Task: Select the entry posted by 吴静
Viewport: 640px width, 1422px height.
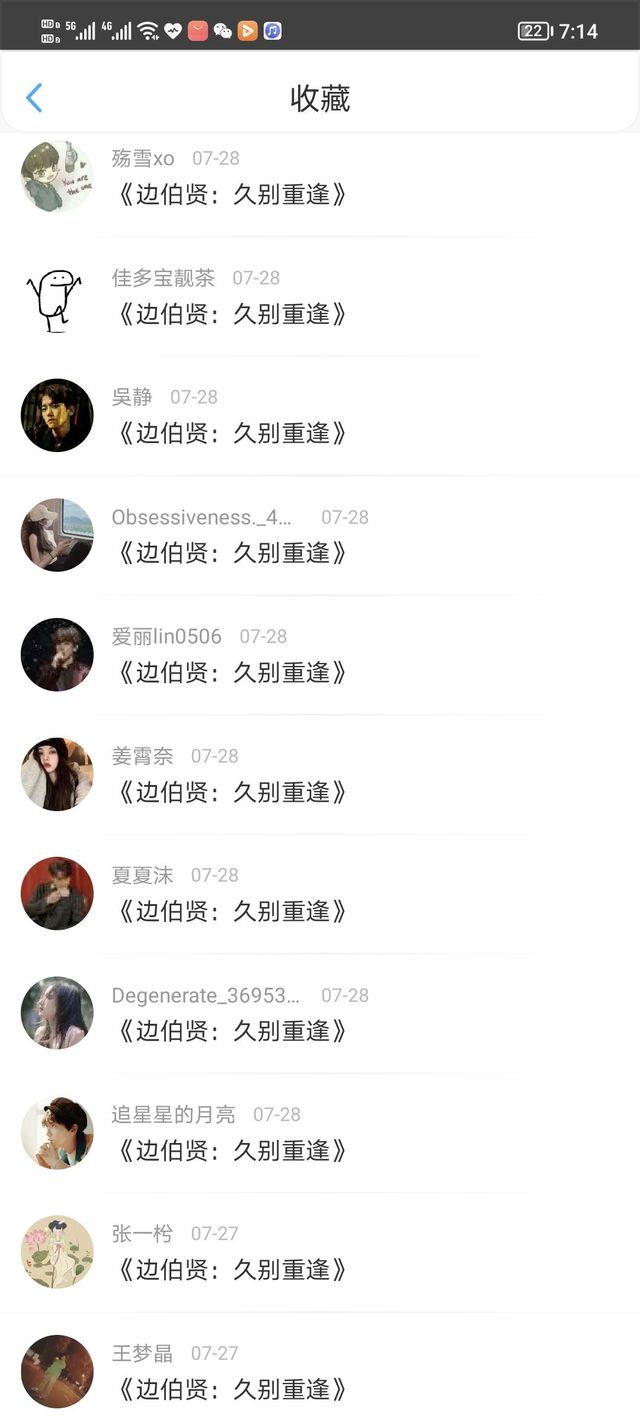Action: tap(232, 433)
